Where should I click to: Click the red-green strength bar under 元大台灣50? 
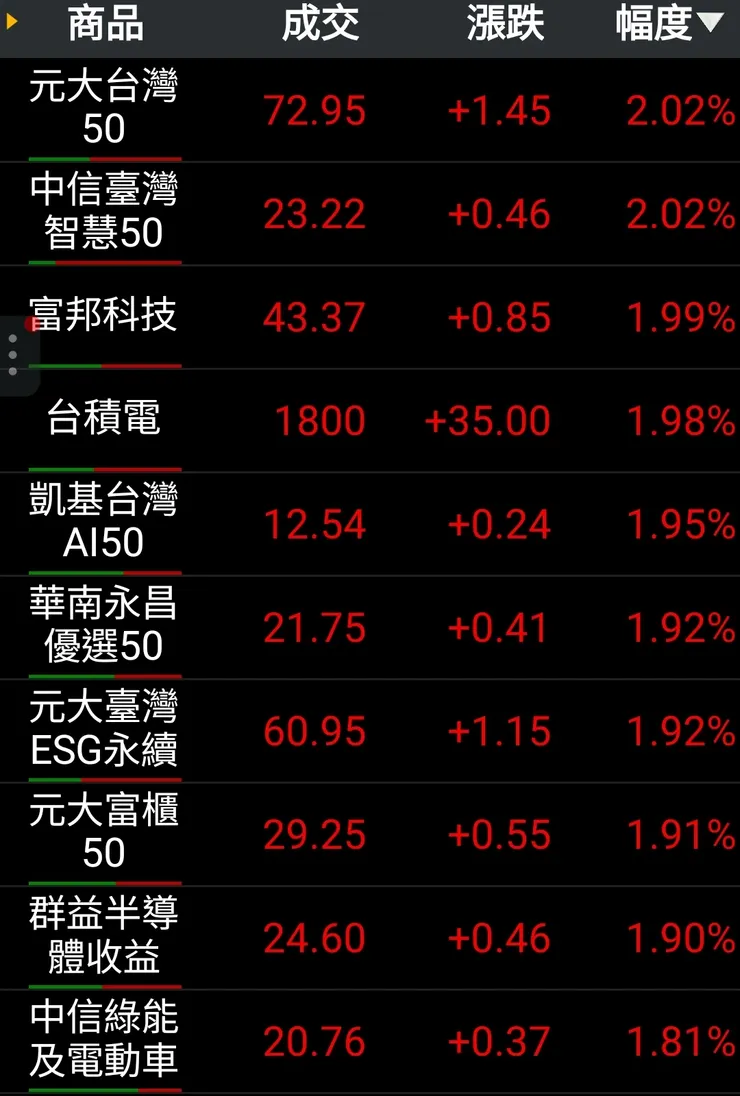[x=106, y=156]
